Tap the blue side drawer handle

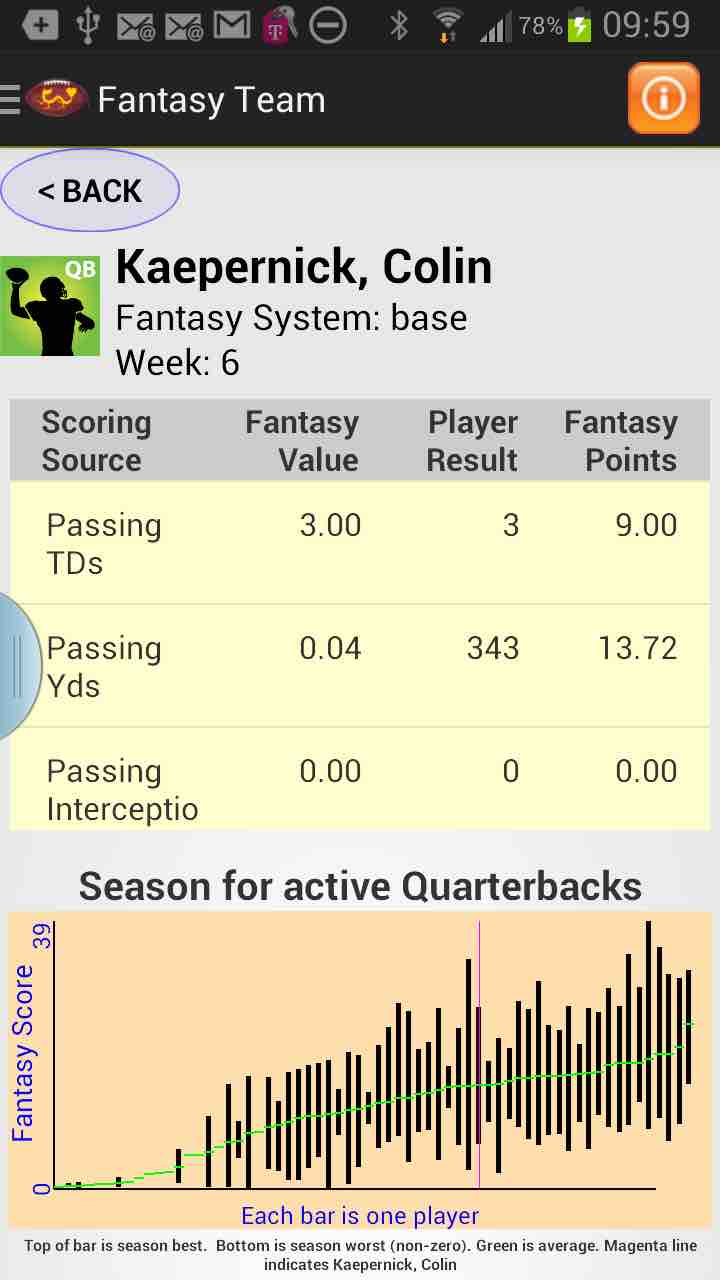point(17,667)
